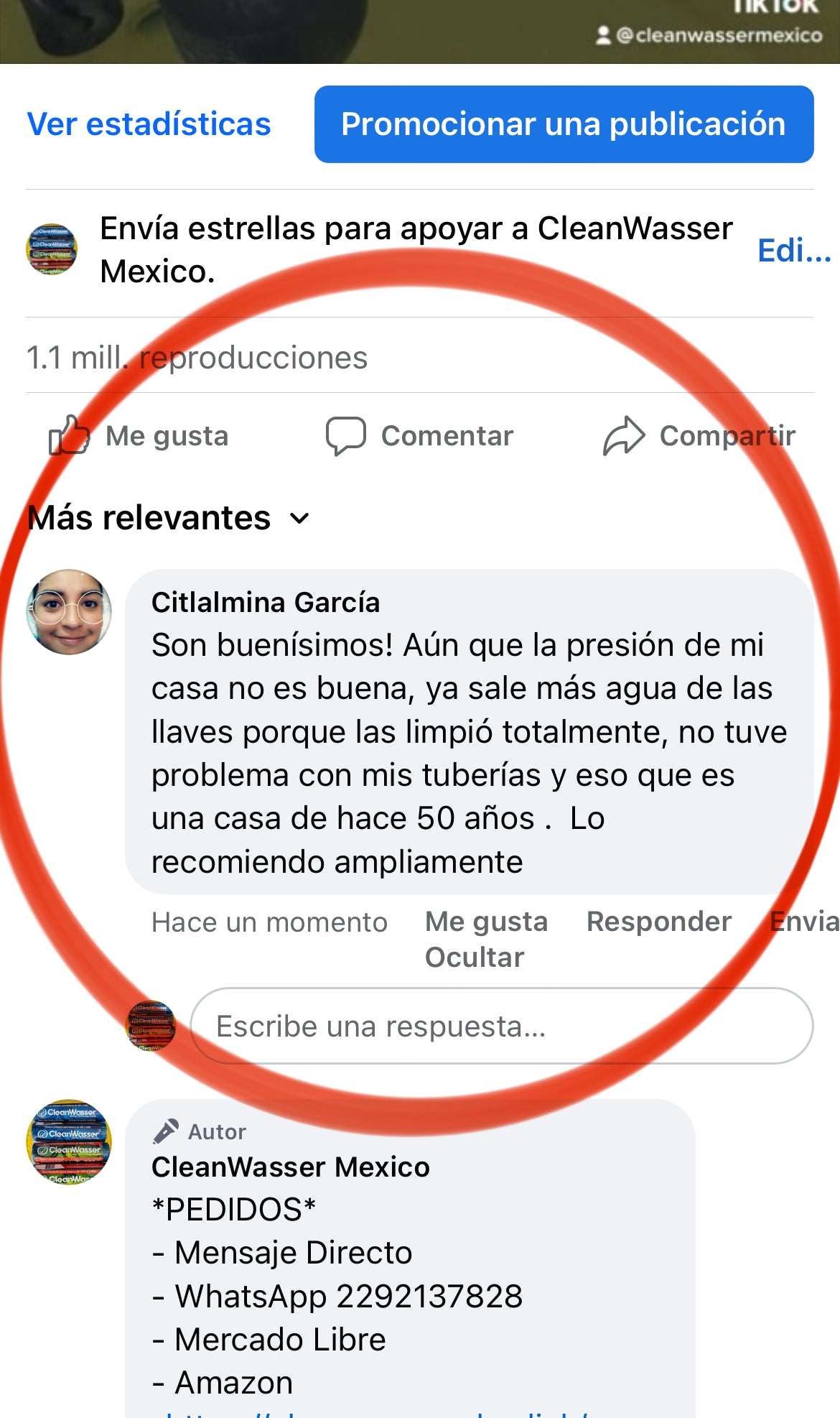
Task: Edit the stars support setting
Action: click(x=793, y=251)
